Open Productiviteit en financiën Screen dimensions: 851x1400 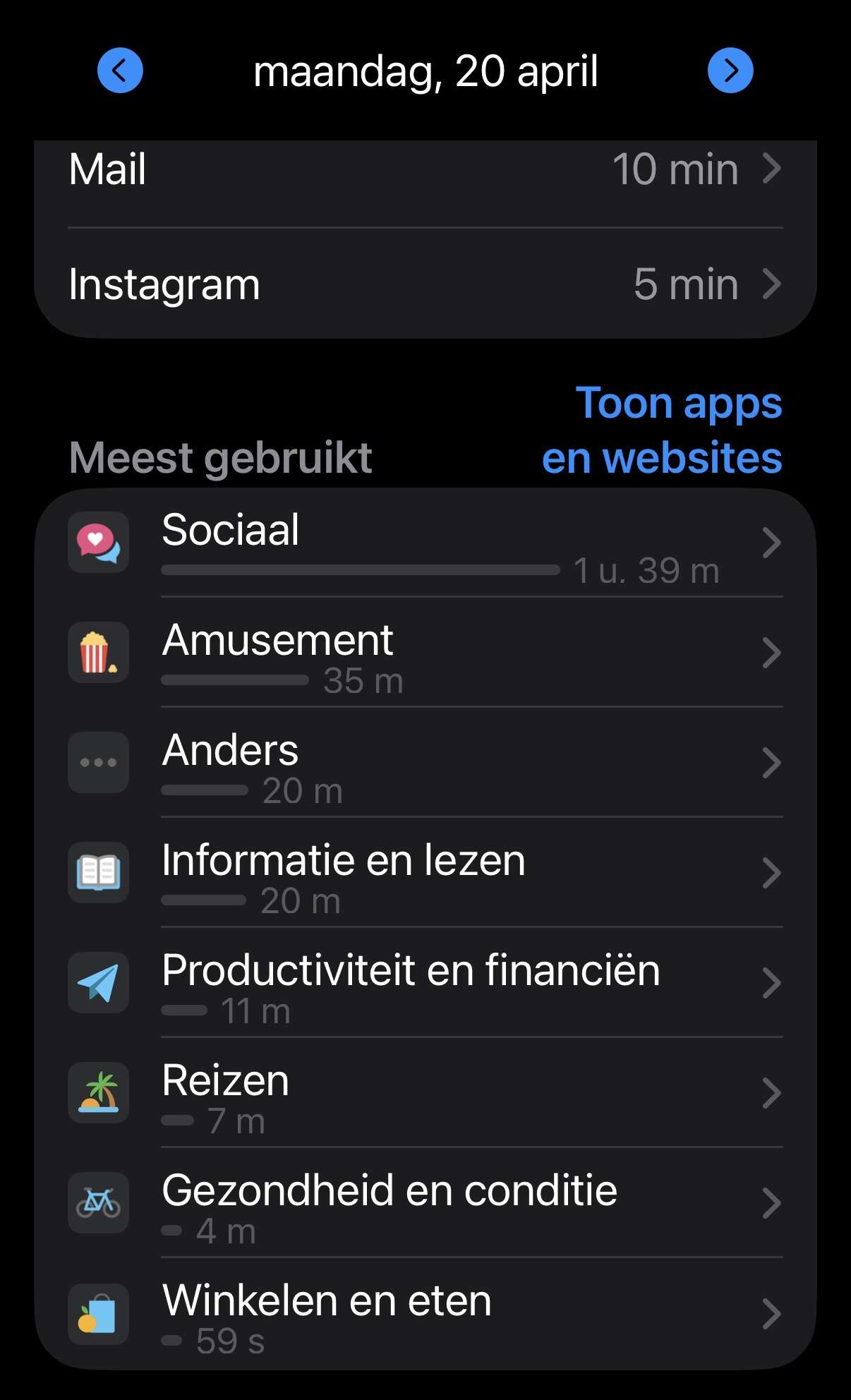(x=425, y=984)
